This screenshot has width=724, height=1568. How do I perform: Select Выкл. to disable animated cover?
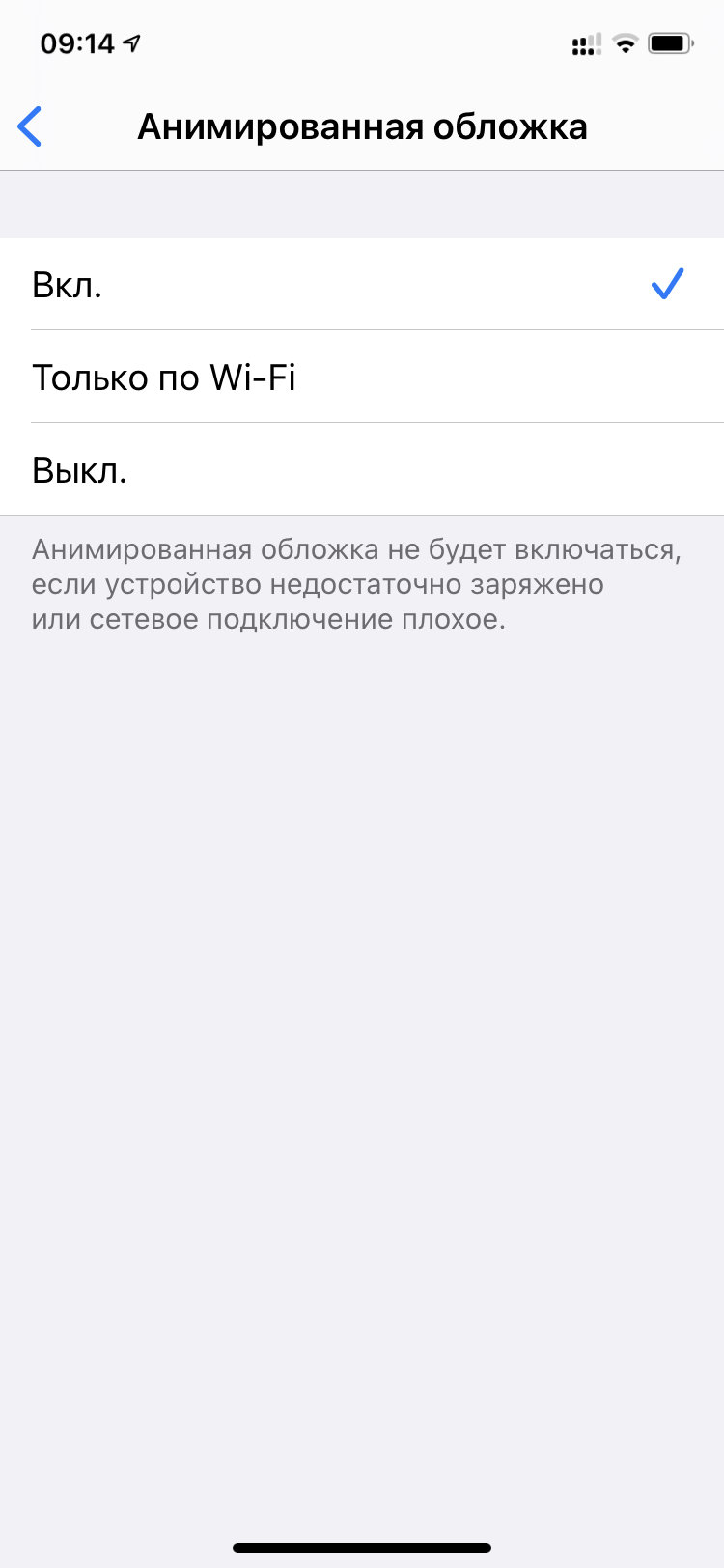coord(362,470)
